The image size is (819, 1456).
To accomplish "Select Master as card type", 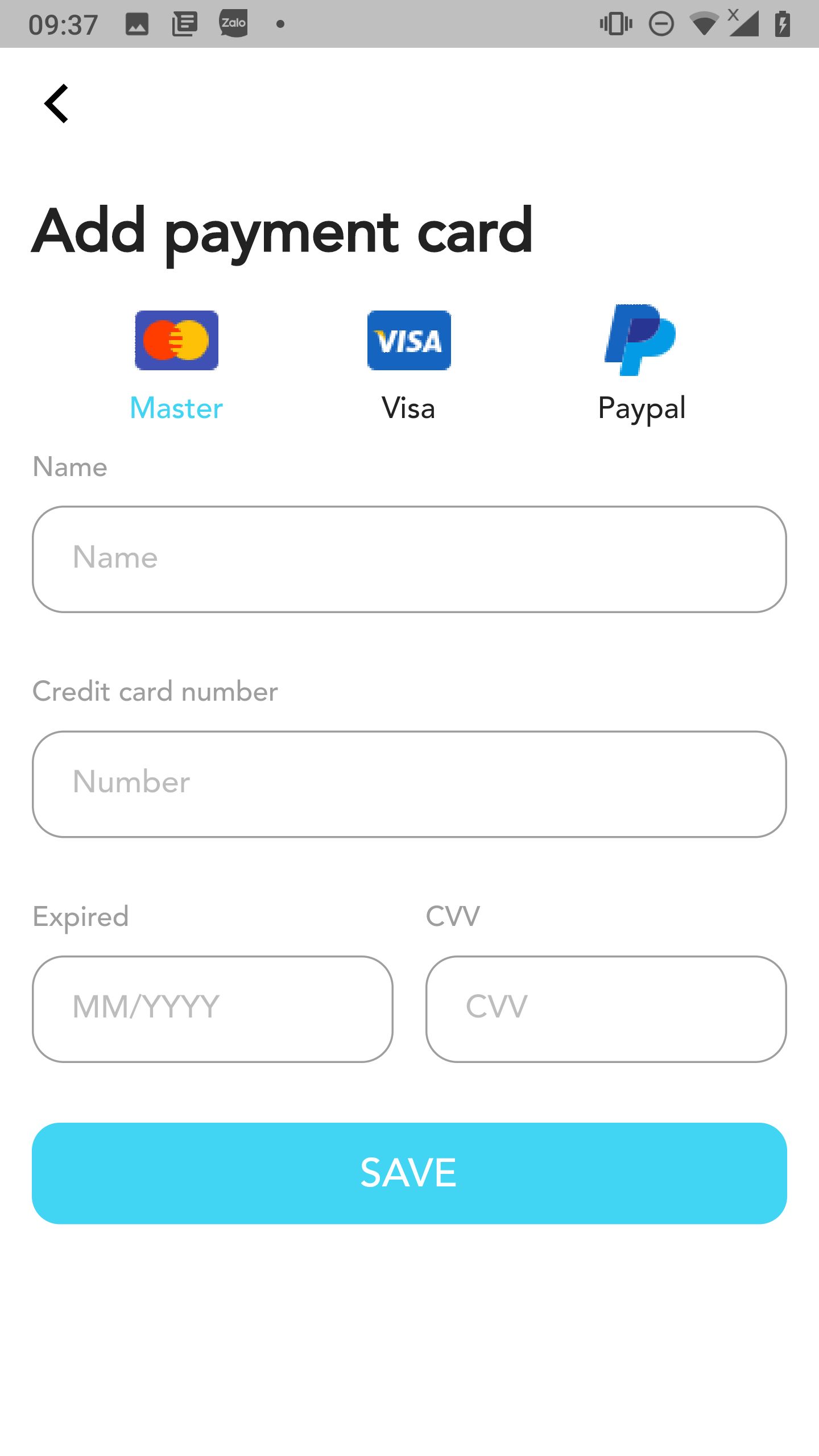I will [x=176, y=364].
